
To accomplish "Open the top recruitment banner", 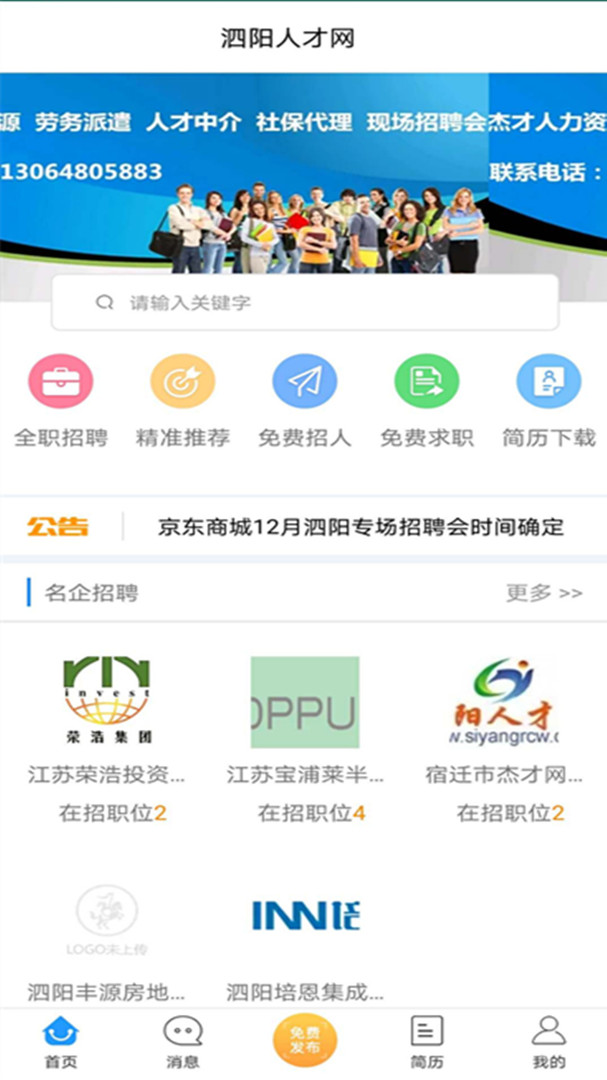I will [x=303, y=174].
